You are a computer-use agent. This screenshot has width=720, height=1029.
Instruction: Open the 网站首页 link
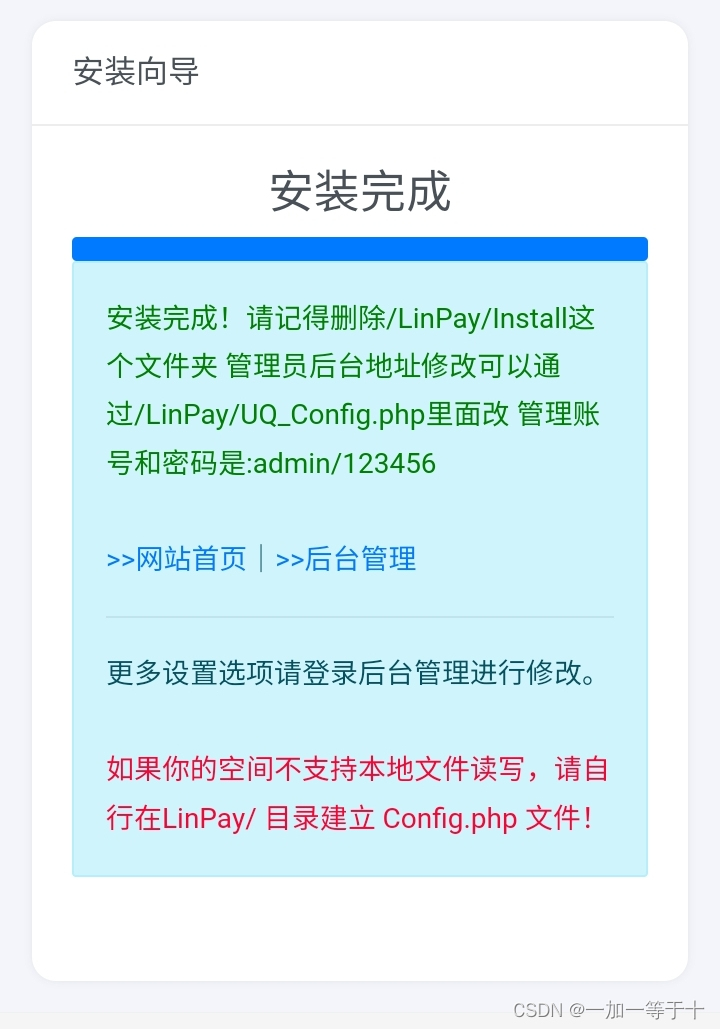[x=177, y=559]
